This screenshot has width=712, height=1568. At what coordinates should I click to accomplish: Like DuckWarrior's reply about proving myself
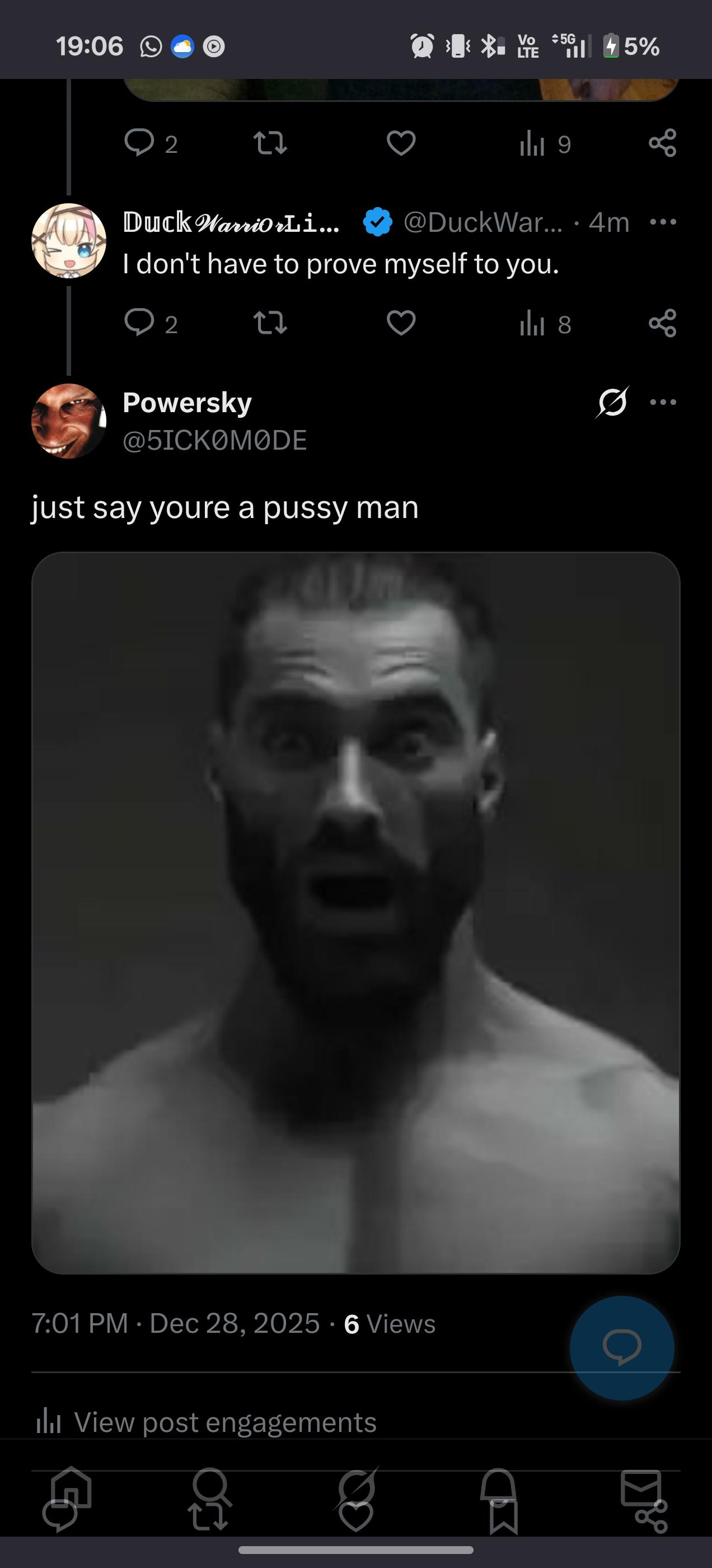[401, 323]
